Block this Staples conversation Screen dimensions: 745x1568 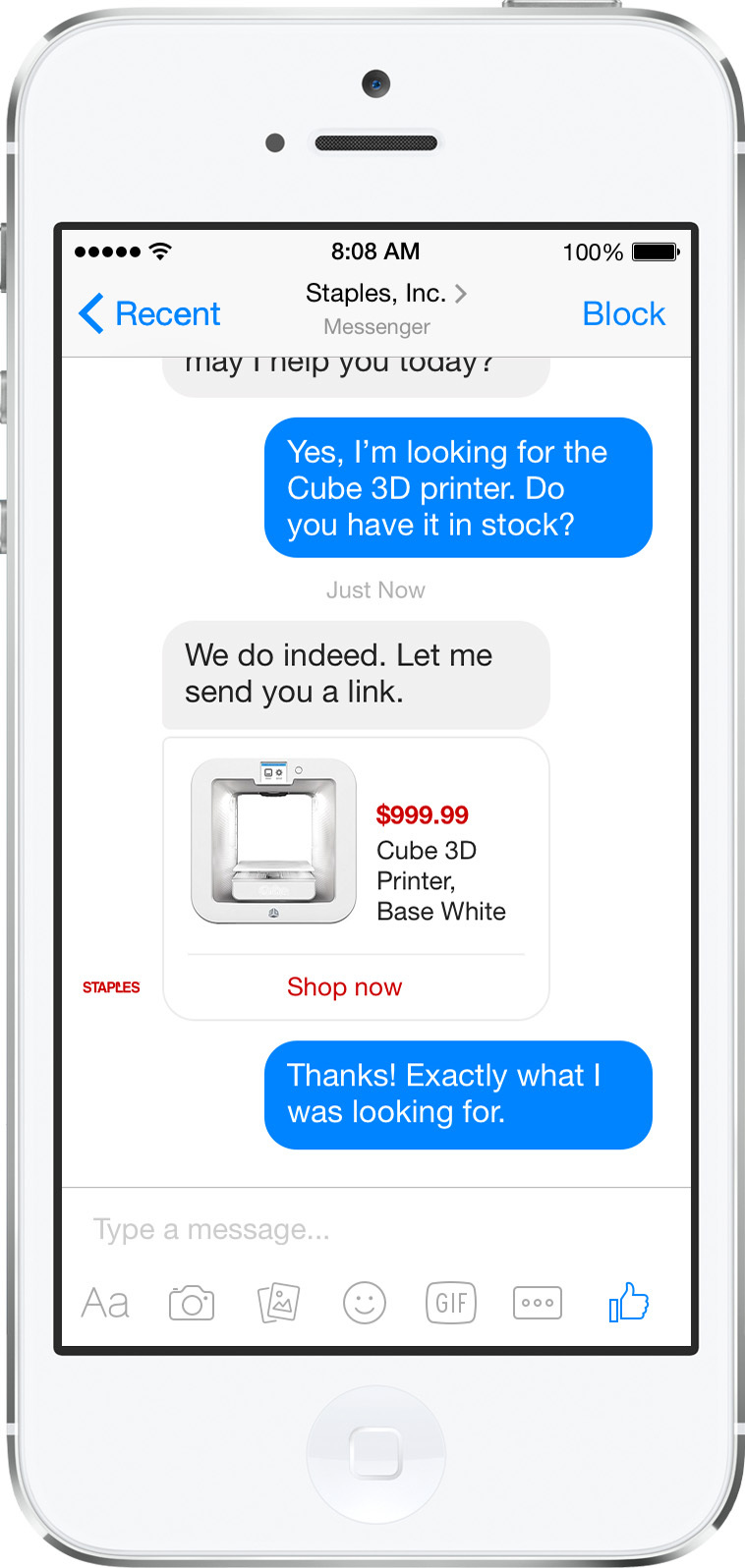tap(623, 313)
